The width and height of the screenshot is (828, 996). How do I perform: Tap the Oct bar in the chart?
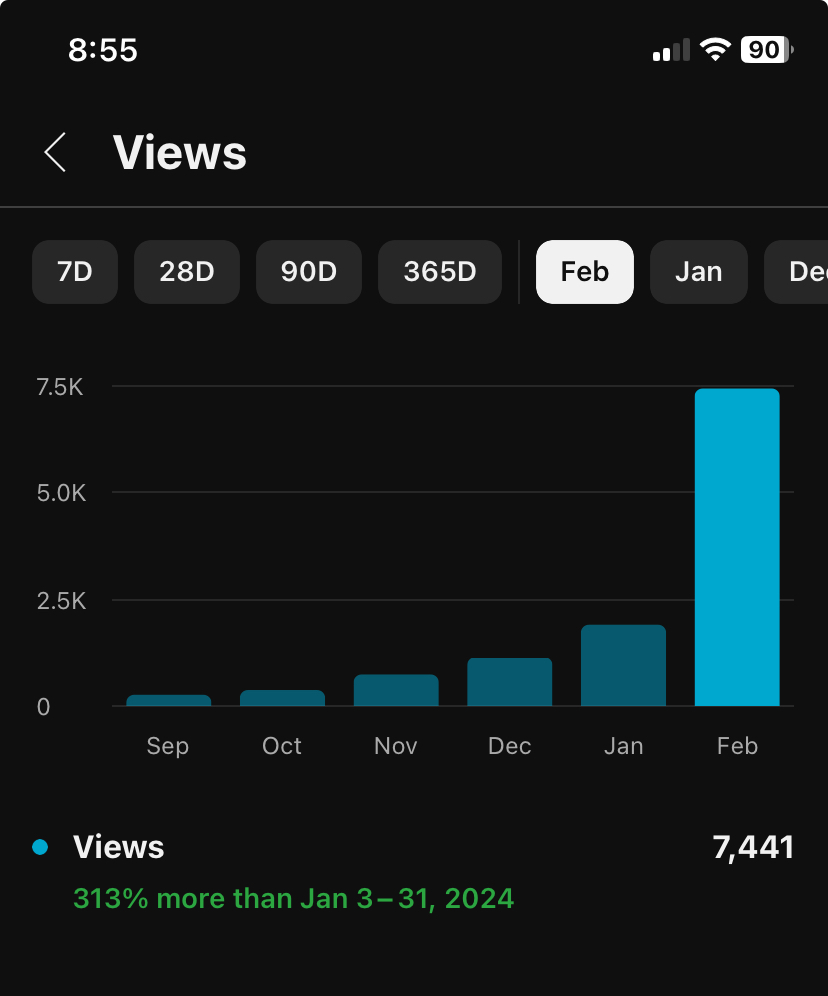(282, 698)
